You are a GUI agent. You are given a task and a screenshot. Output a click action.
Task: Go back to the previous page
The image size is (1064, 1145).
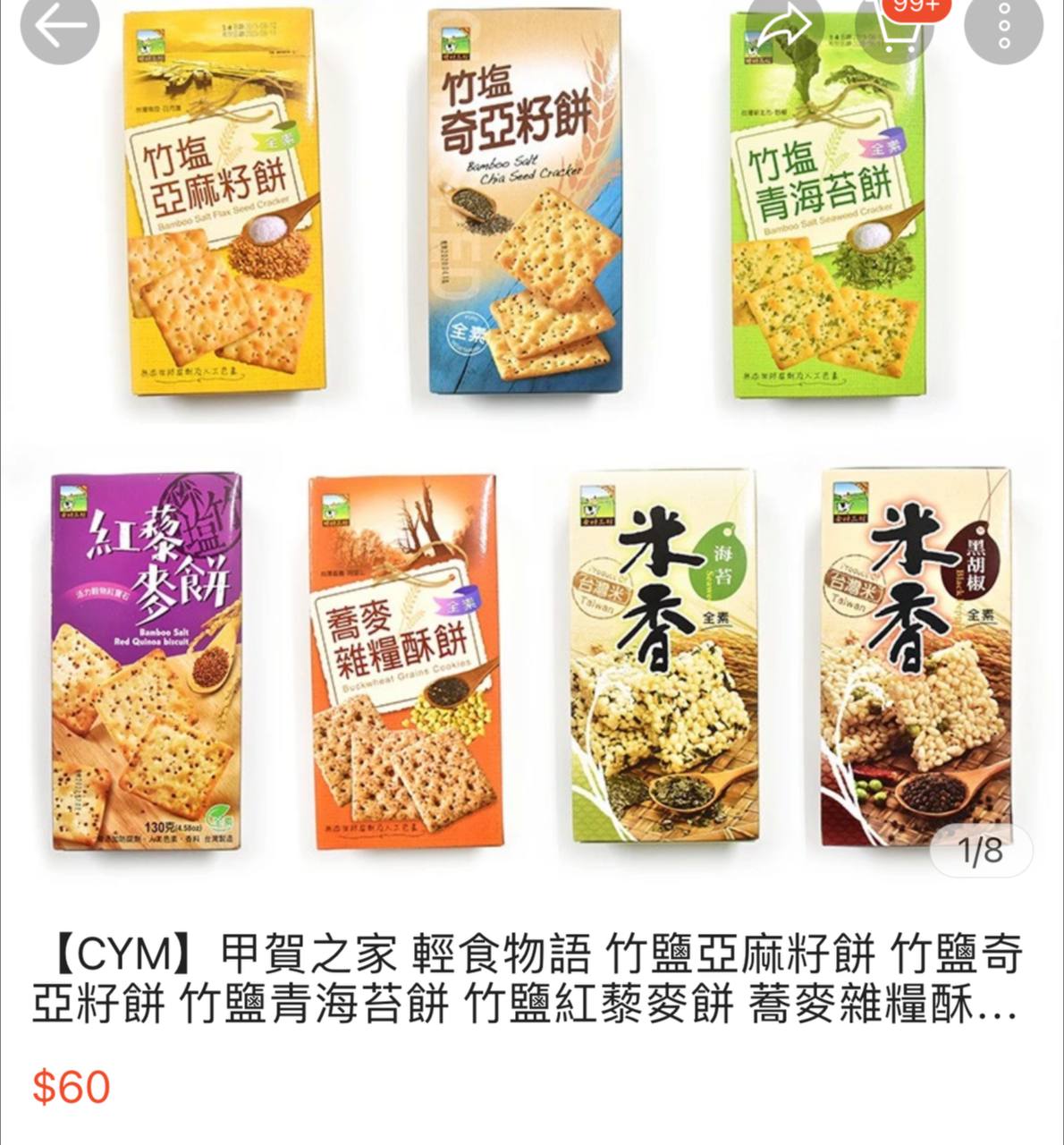pos(59,27)
